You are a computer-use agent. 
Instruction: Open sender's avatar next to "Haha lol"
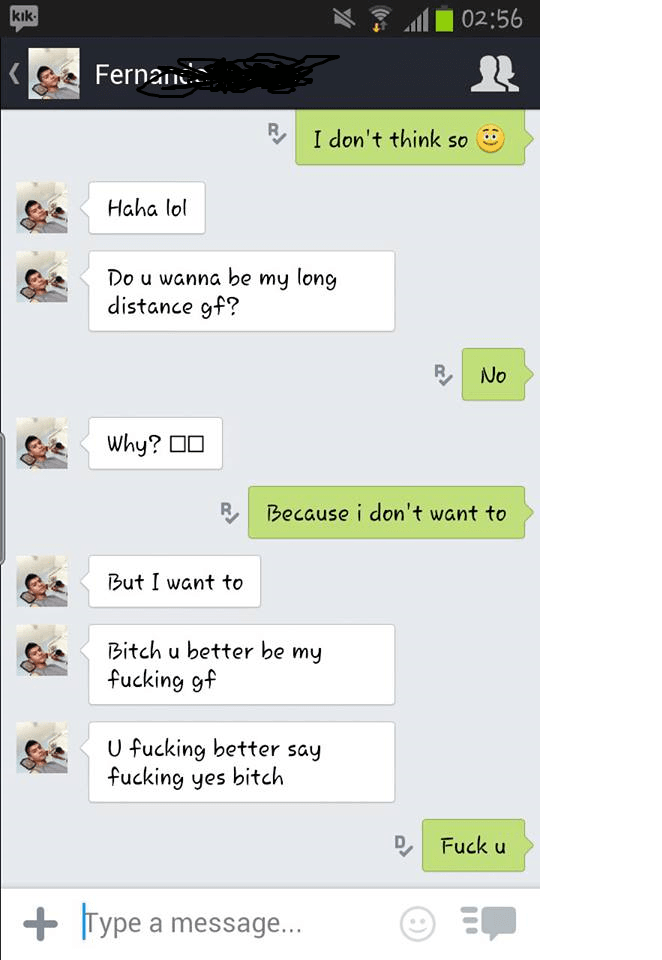(x=42, y=208)
